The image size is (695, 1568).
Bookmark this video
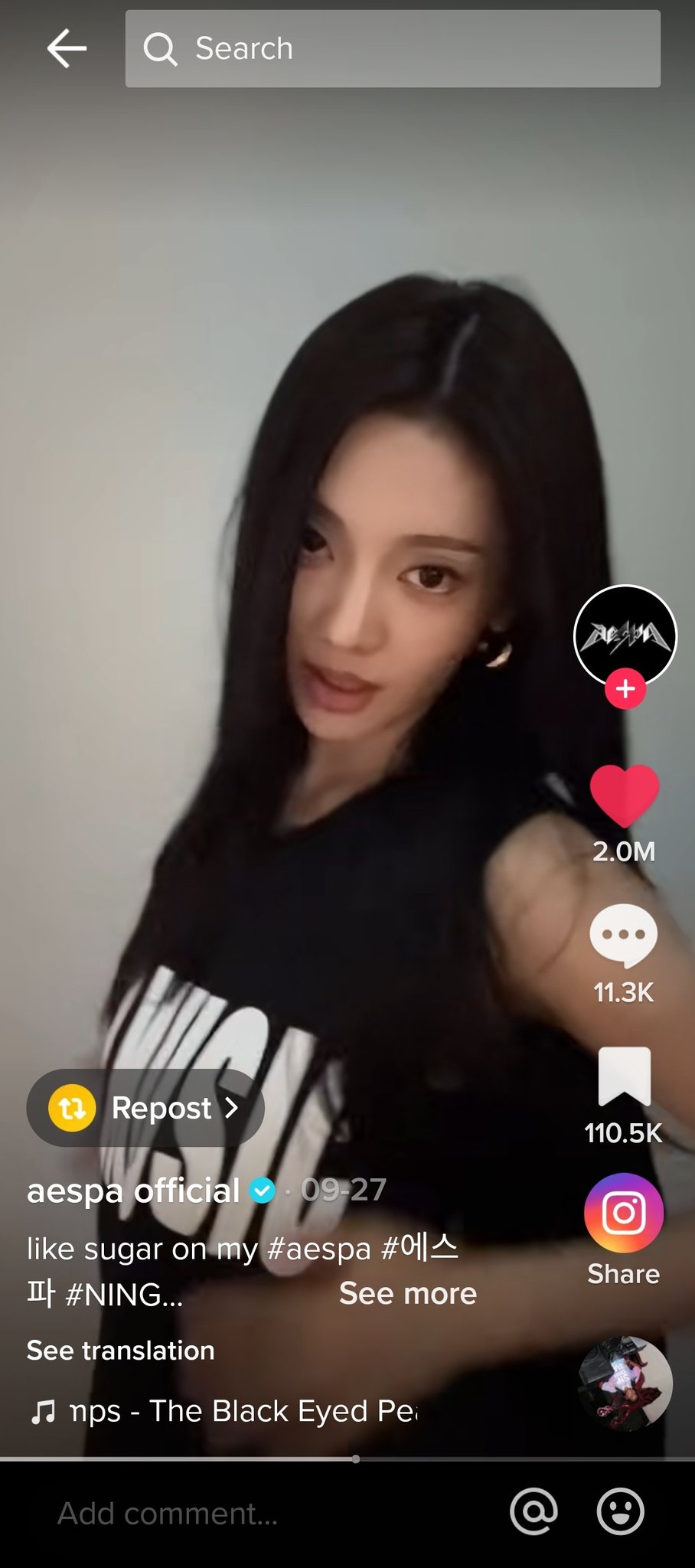(x=624, y=1076)
